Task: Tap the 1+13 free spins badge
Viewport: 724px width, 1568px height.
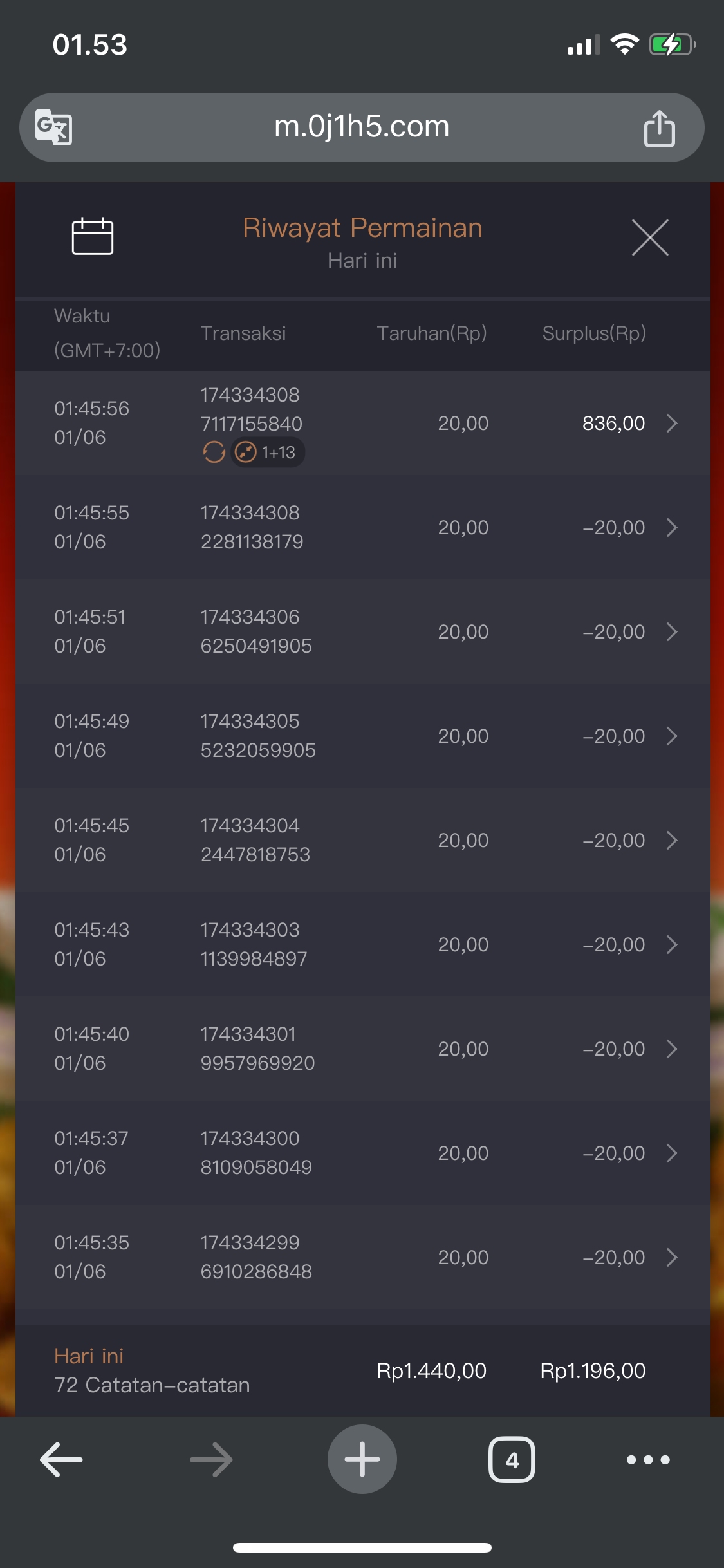Action: tap(267, 453)
